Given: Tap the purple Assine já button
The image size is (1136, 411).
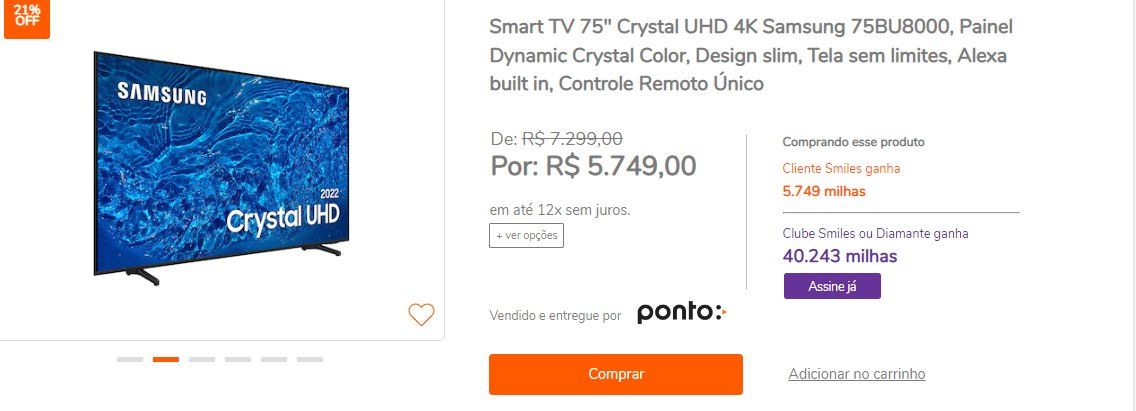Looking at the screenshot, I should coord(831,286).
